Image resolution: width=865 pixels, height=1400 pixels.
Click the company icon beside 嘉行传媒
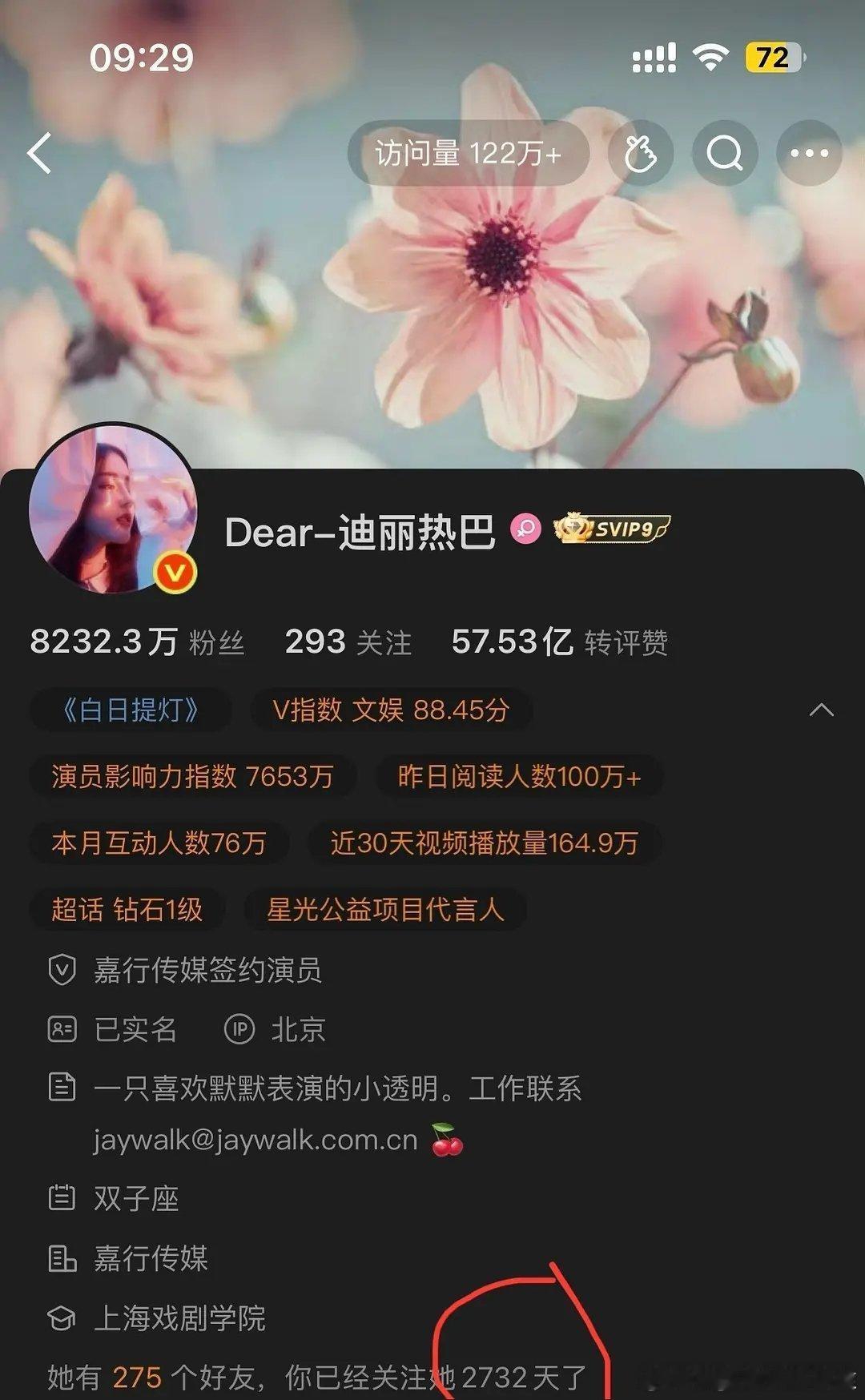tap(63, 1257)
